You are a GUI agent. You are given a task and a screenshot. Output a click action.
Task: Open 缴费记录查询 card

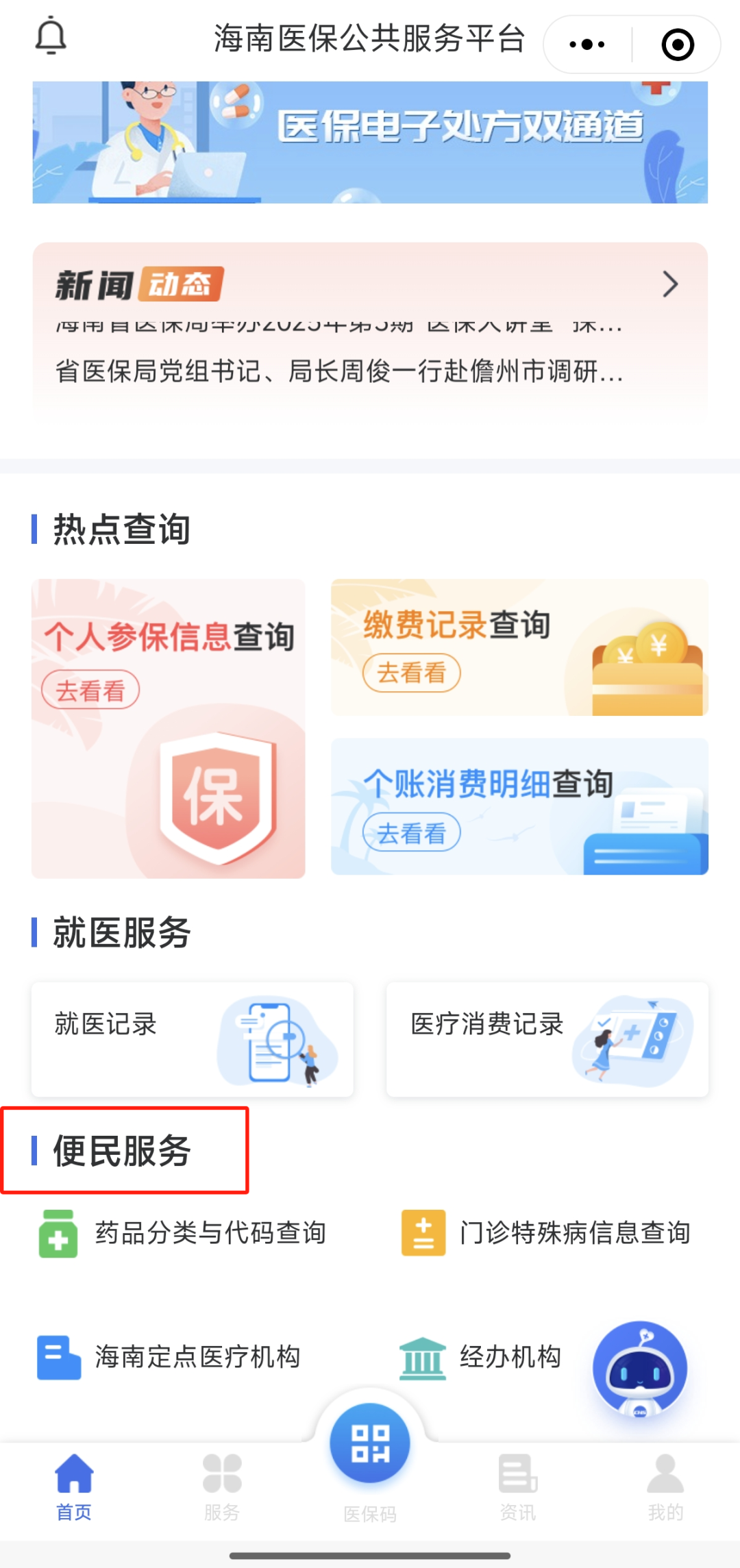pos(519,647)
